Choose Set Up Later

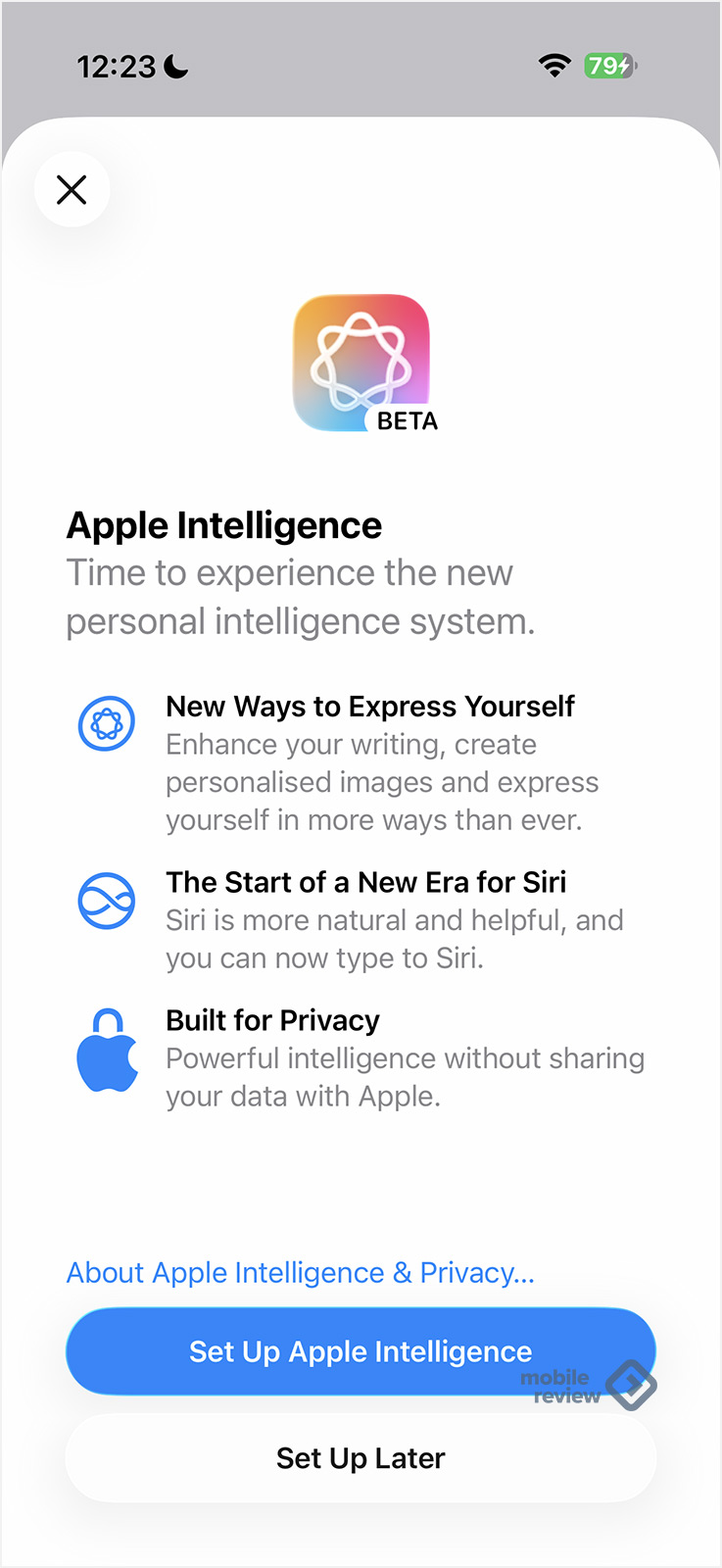coord(360,1458)
